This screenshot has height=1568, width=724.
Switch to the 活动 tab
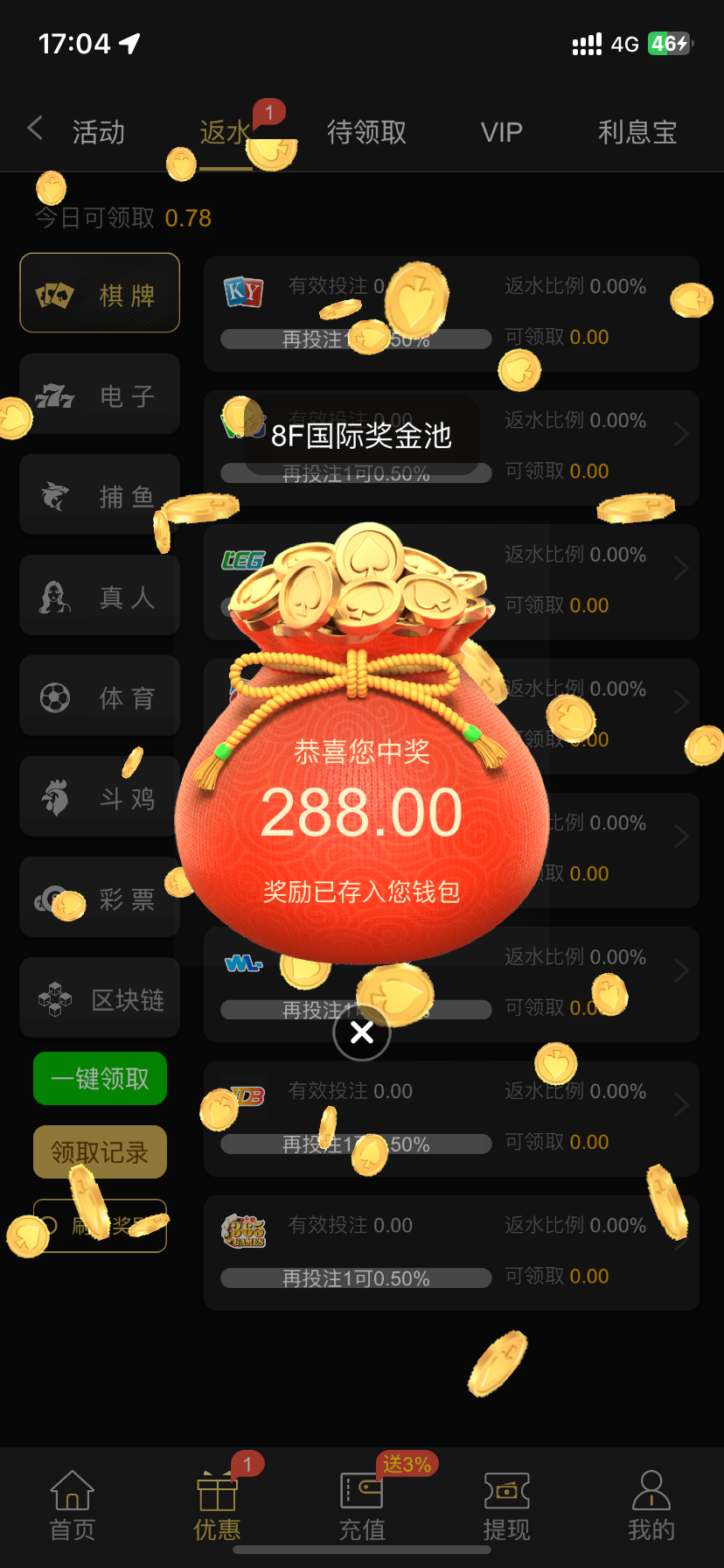(x=99, y=132)
